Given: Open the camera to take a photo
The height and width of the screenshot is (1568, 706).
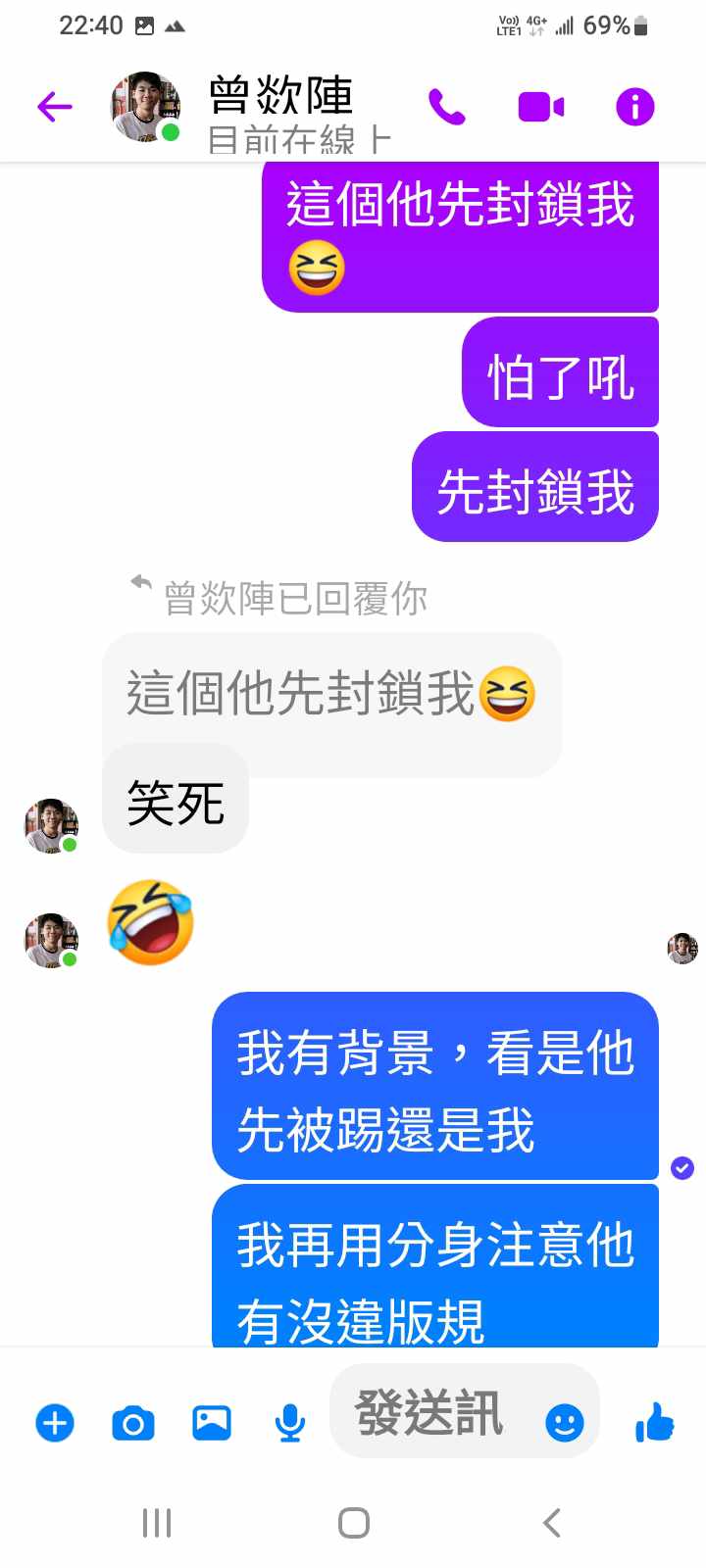Looking at the screenshot, I should pos(133,1422).
